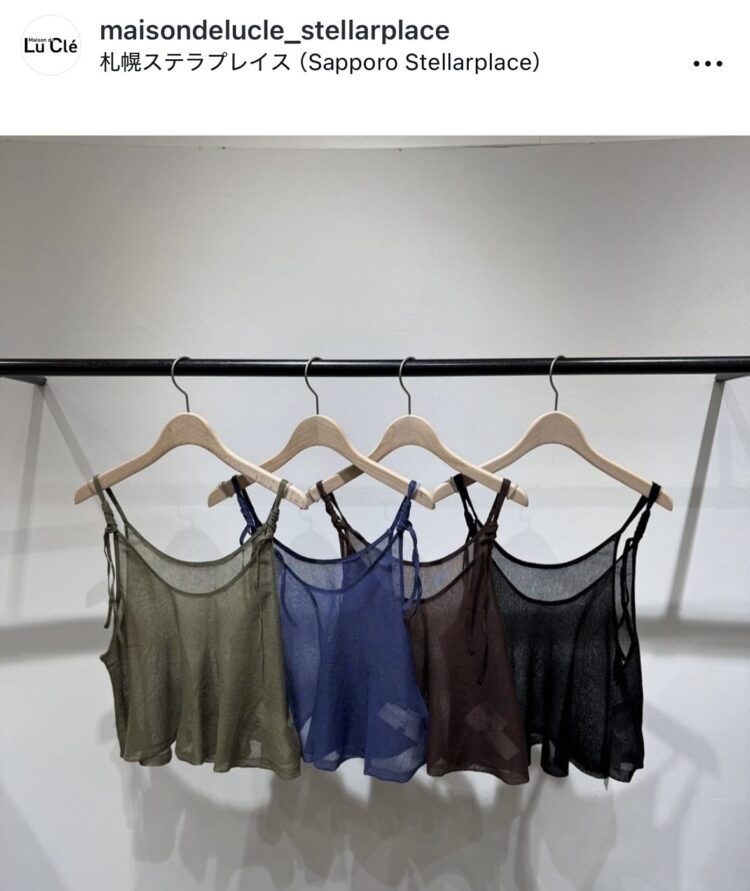The width and height of the screenshot is (750, 891).
Task: Open the Sapporo Stellarplace location tag
Action: (320, 63)
